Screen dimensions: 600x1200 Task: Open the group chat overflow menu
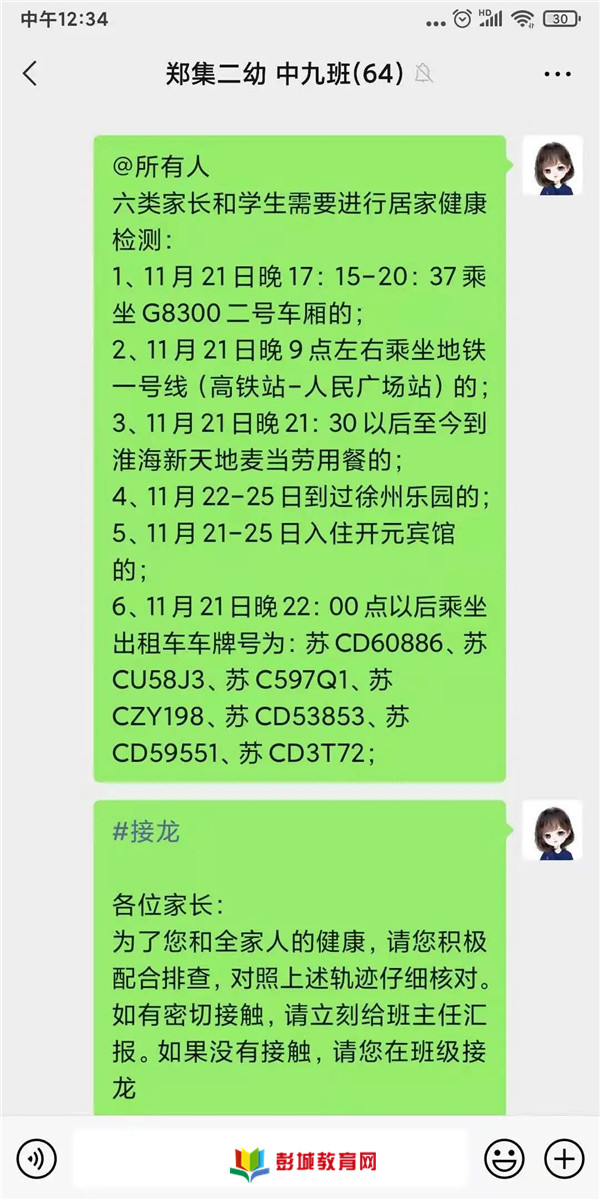click(556, 74)
